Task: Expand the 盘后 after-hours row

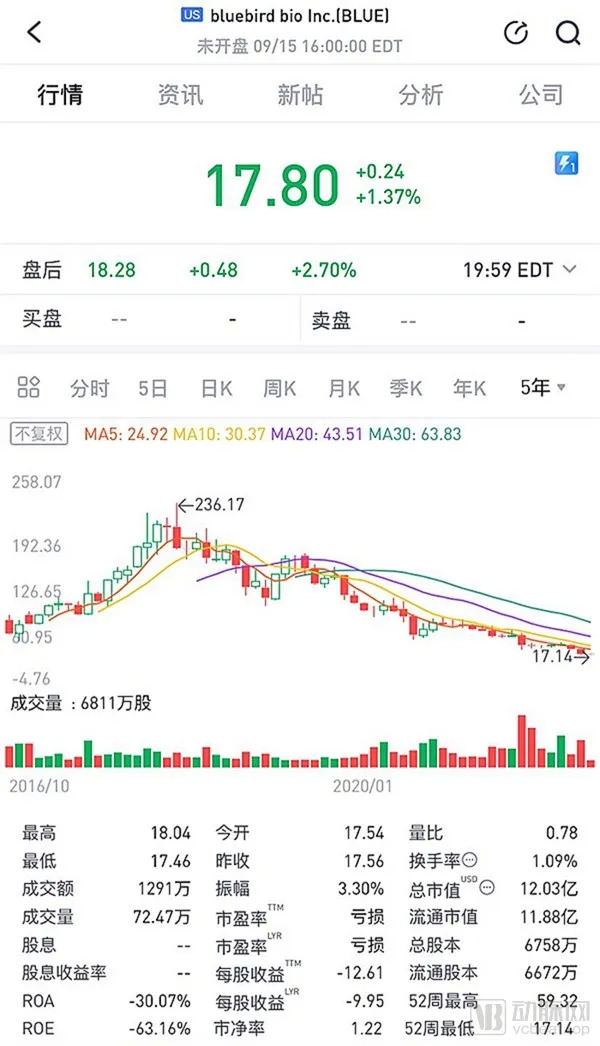Action: (570, 270)
